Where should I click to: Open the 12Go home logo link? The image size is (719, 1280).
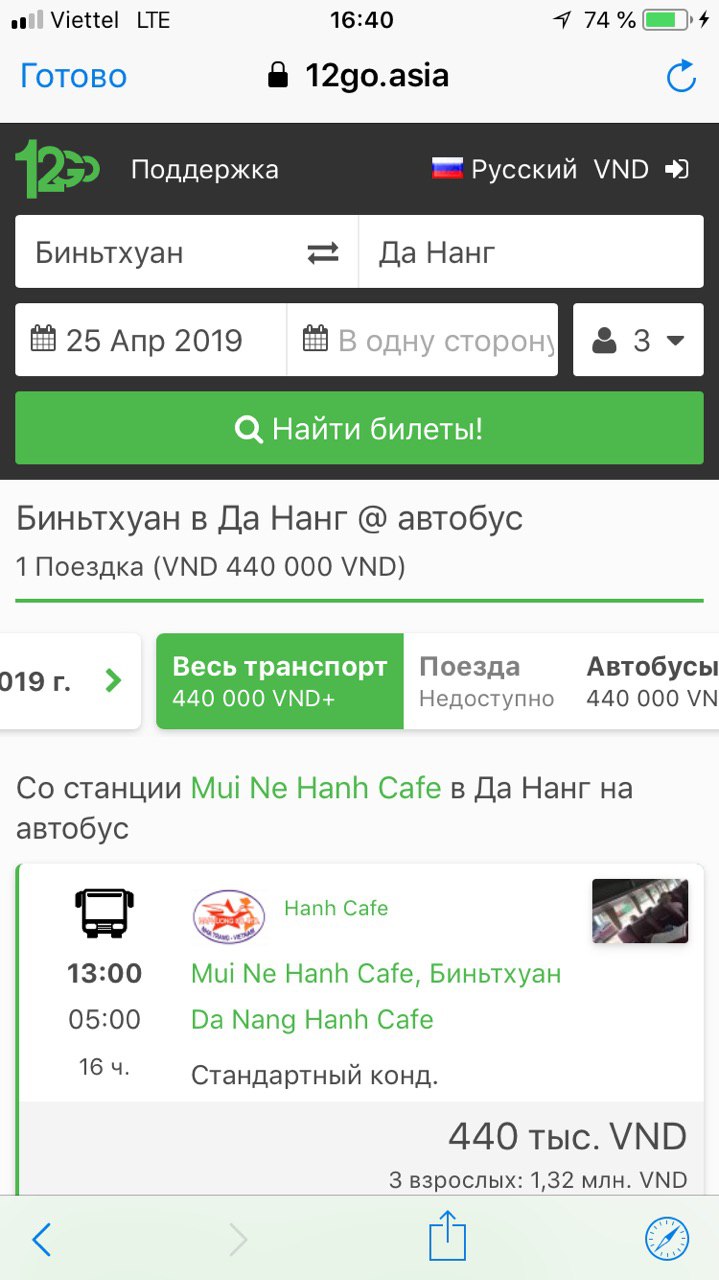pyautogui.click(x=57, y=169)
